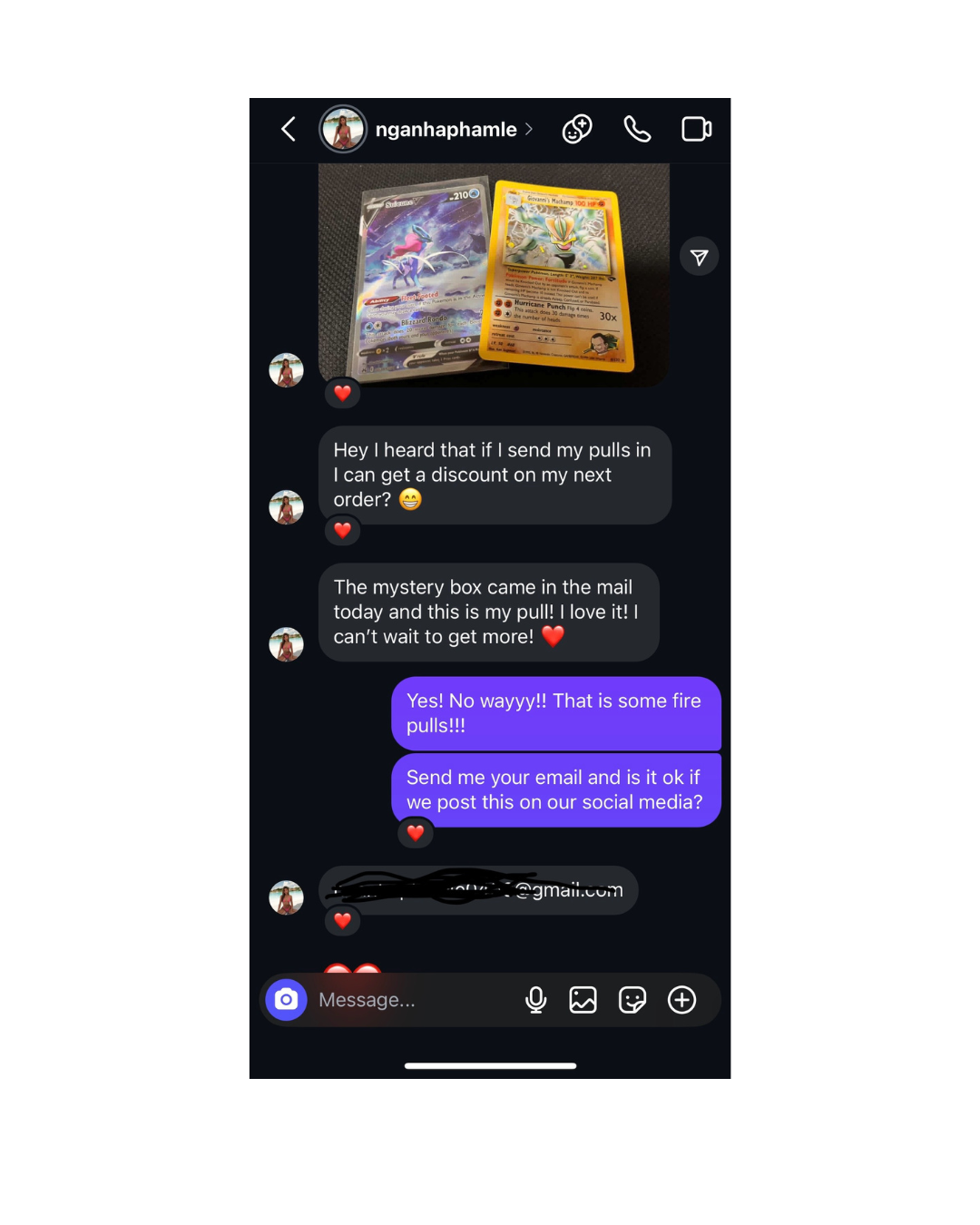Open more attachment options plus icon
The height and width of the screenshot is (1225, 980).
tap(681, 1000)
